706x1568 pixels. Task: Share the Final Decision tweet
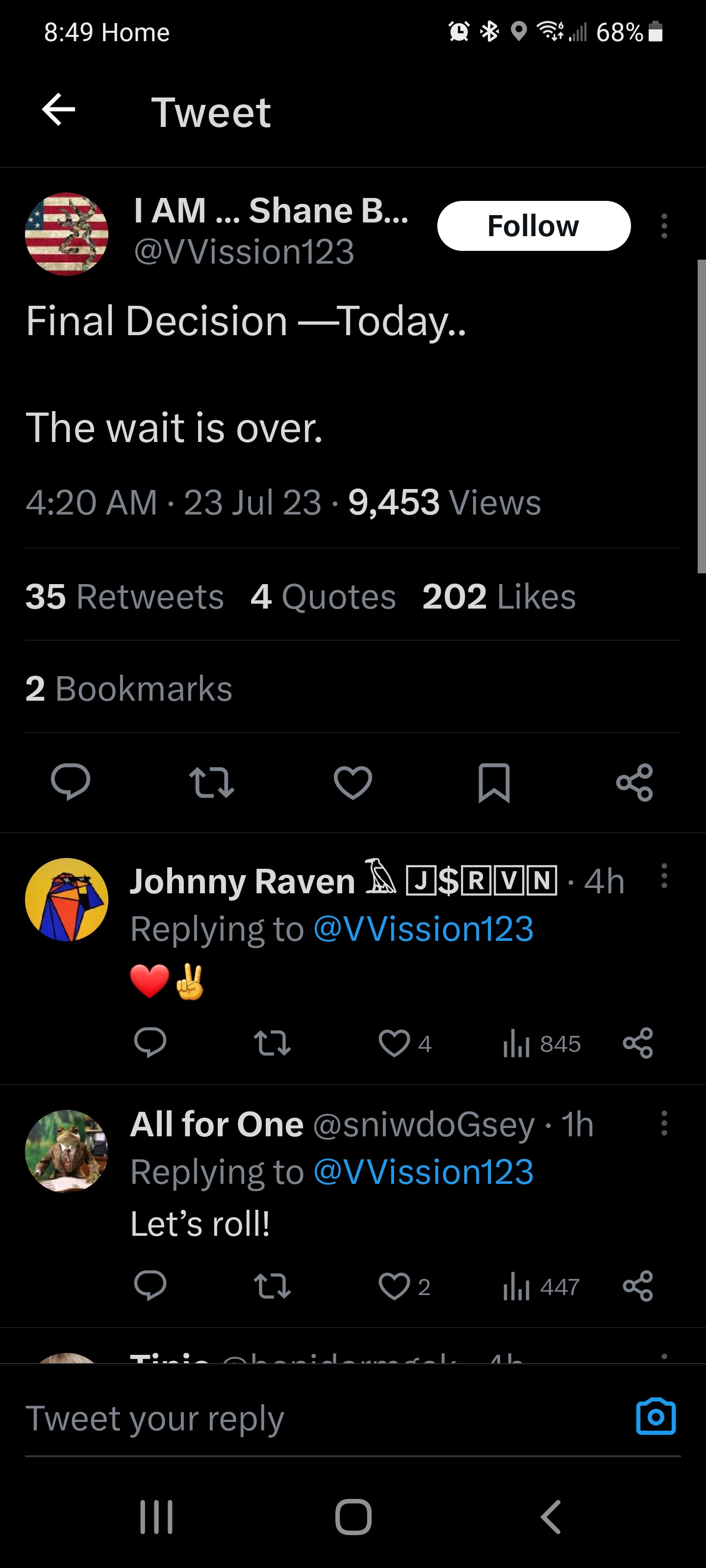pos(635,782)
